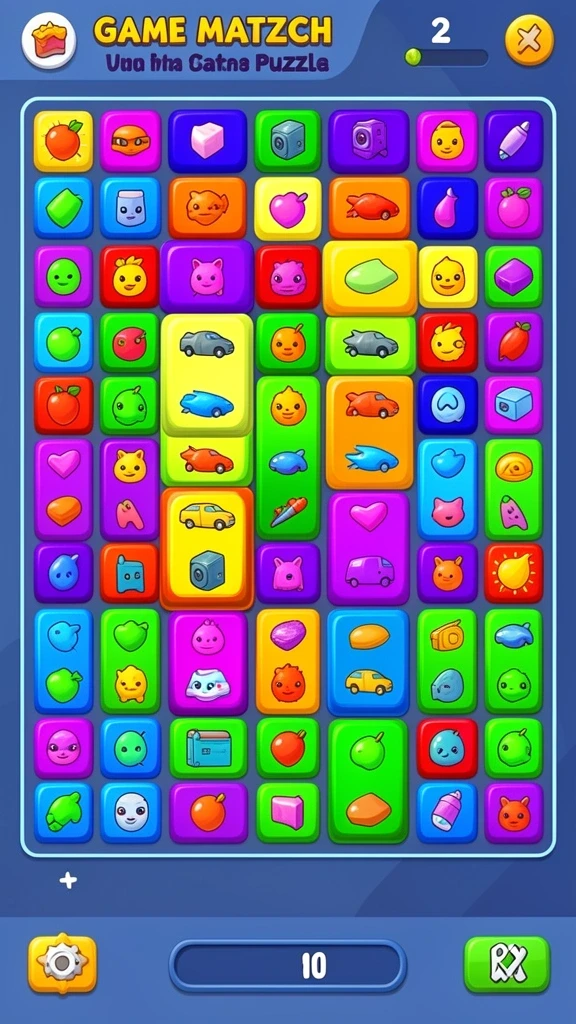
Task: Choose the eggplant on the dark blue tile
Action: coord(447,207)
